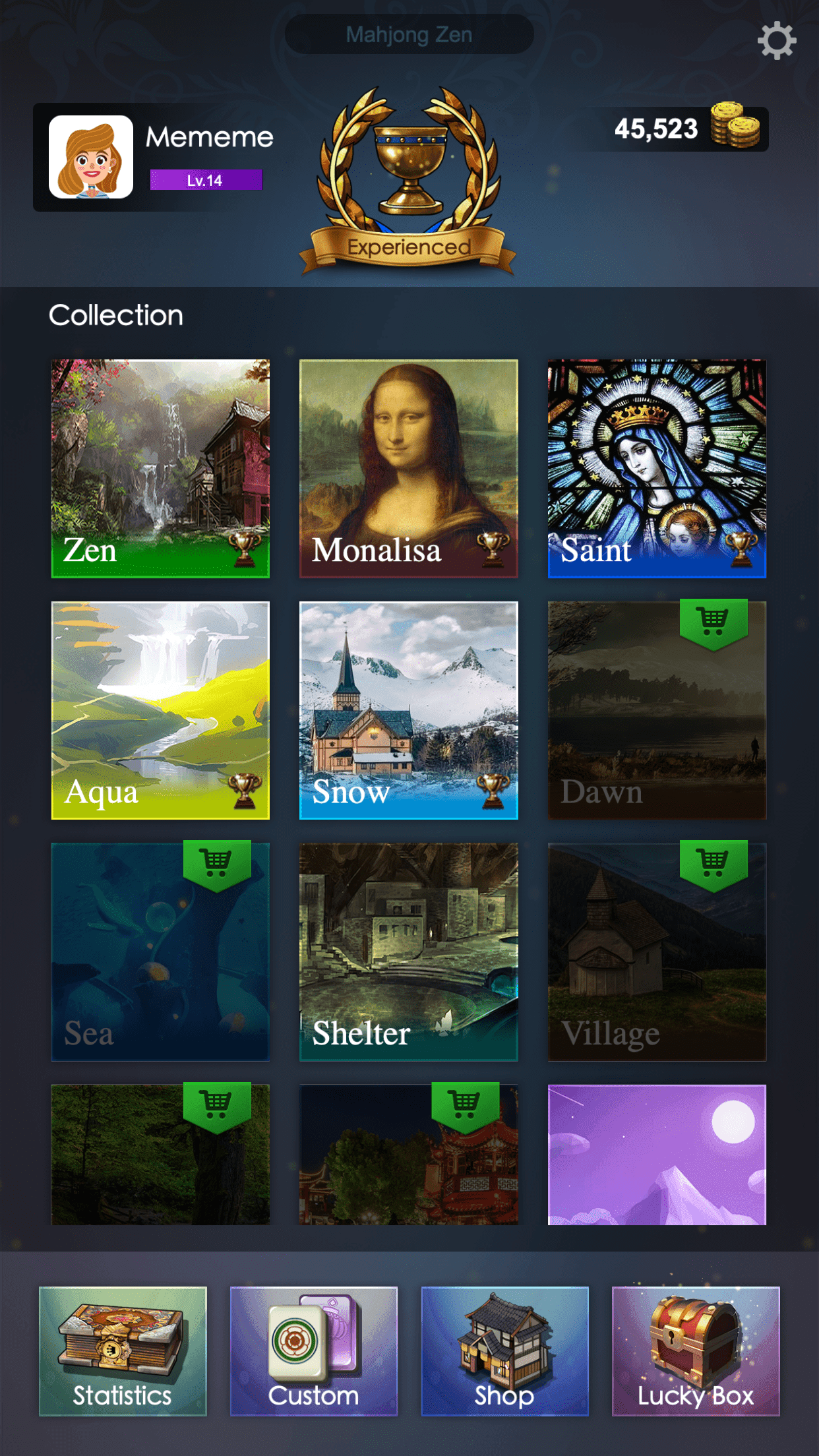The image size is (819, 1456).
Task: Play the Aqua collection
Action: [x=160, y=710]
